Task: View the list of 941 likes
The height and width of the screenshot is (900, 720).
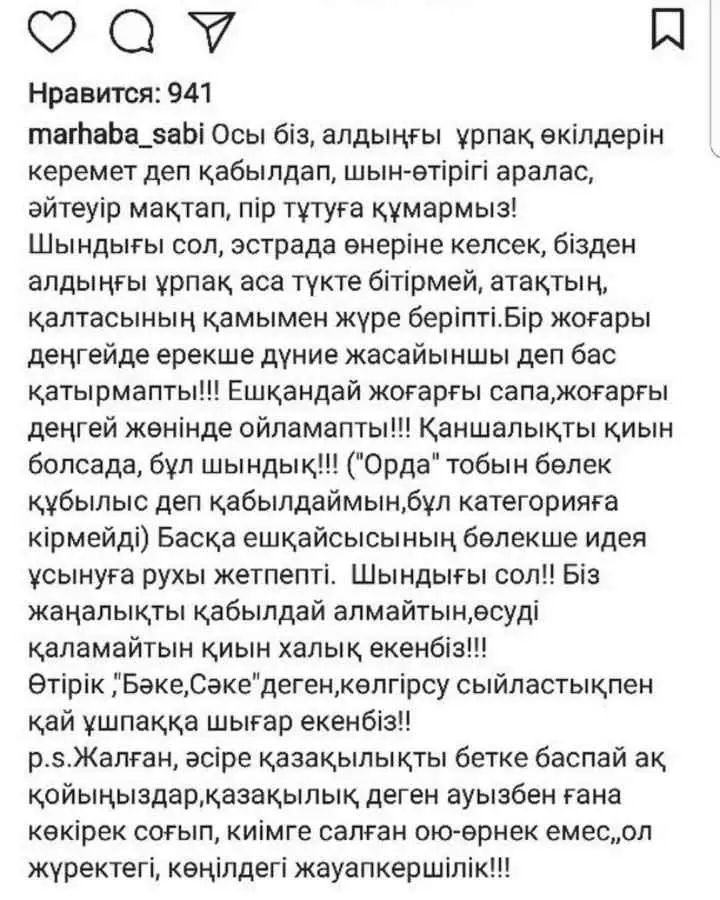Action: point(121,94)
